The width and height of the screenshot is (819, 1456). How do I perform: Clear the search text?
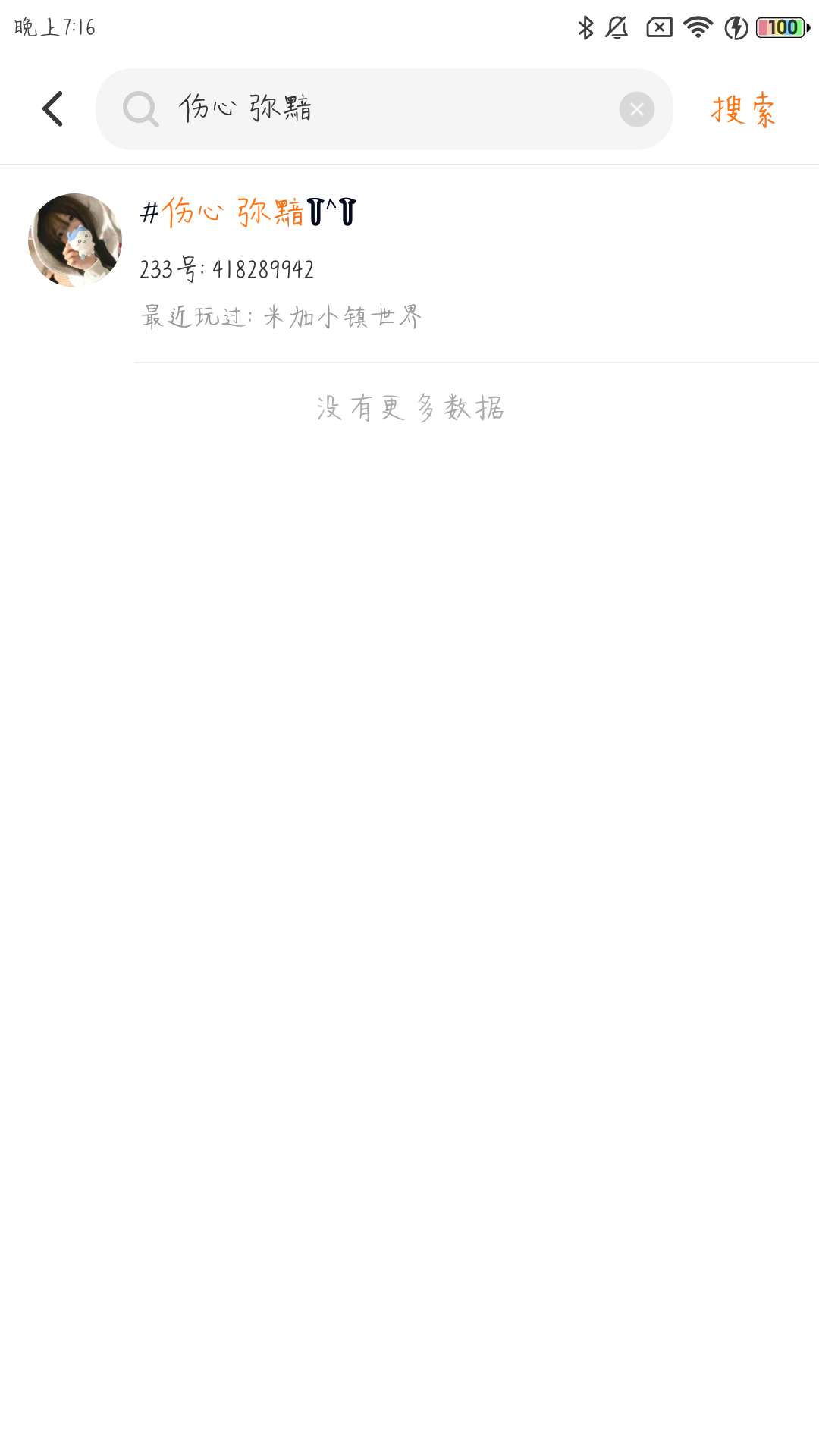point(636,110)
